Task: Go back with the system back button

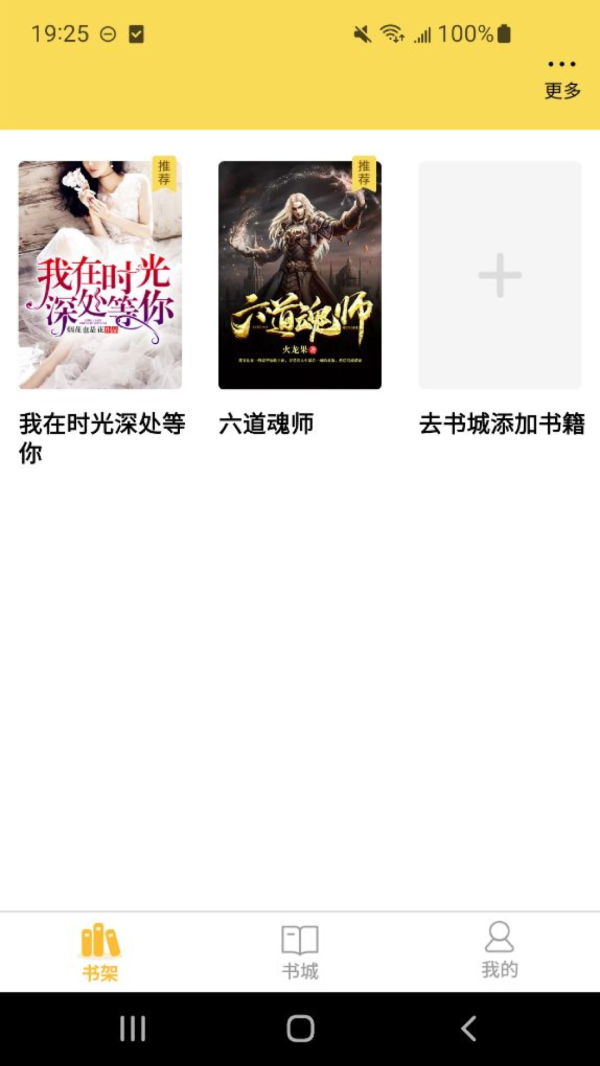Action: pyautogui.click(x=468, y=1028)
